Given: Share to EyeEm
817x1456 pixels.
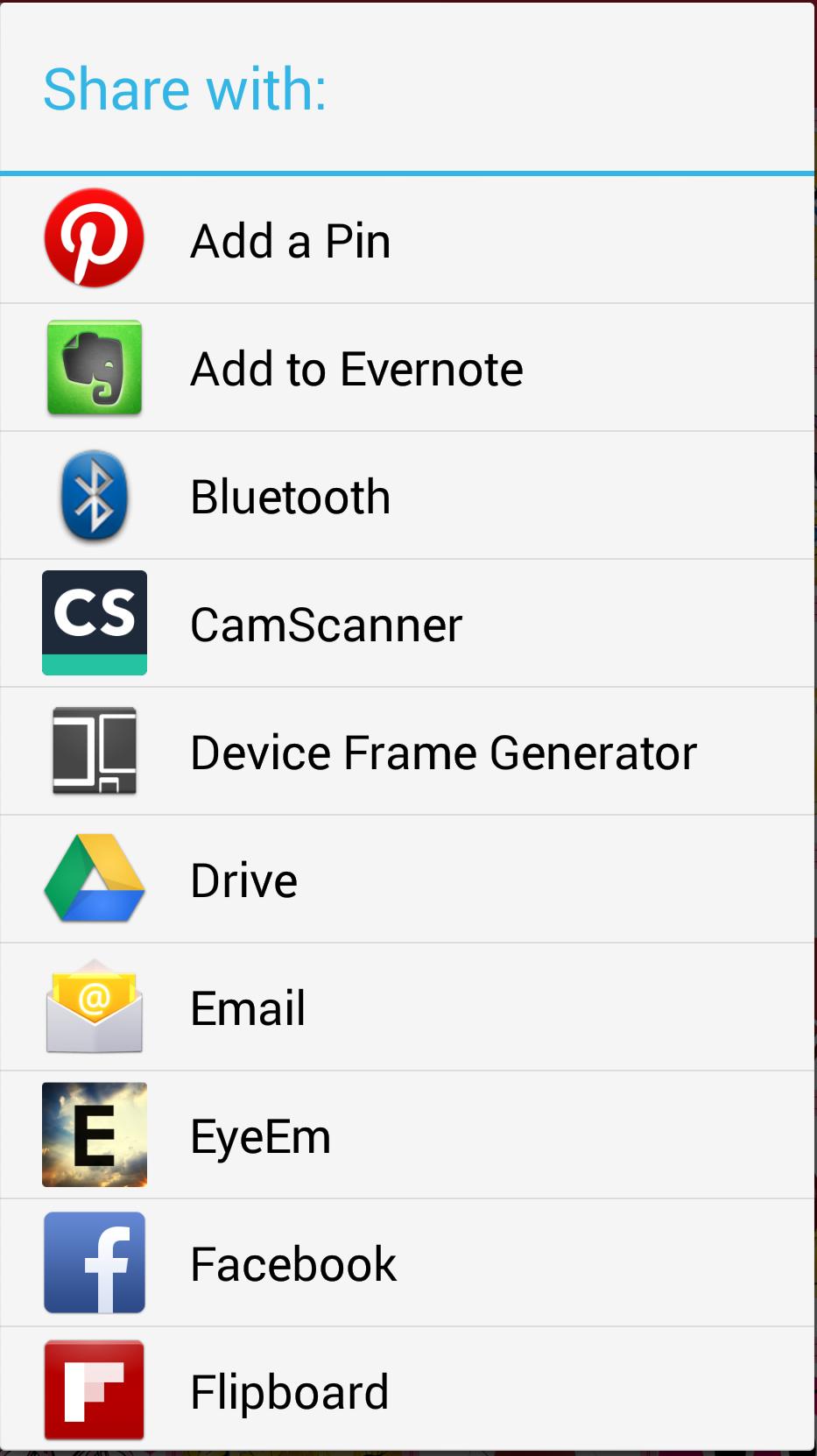Looking at the screenshot, I should click(407, 1135).
